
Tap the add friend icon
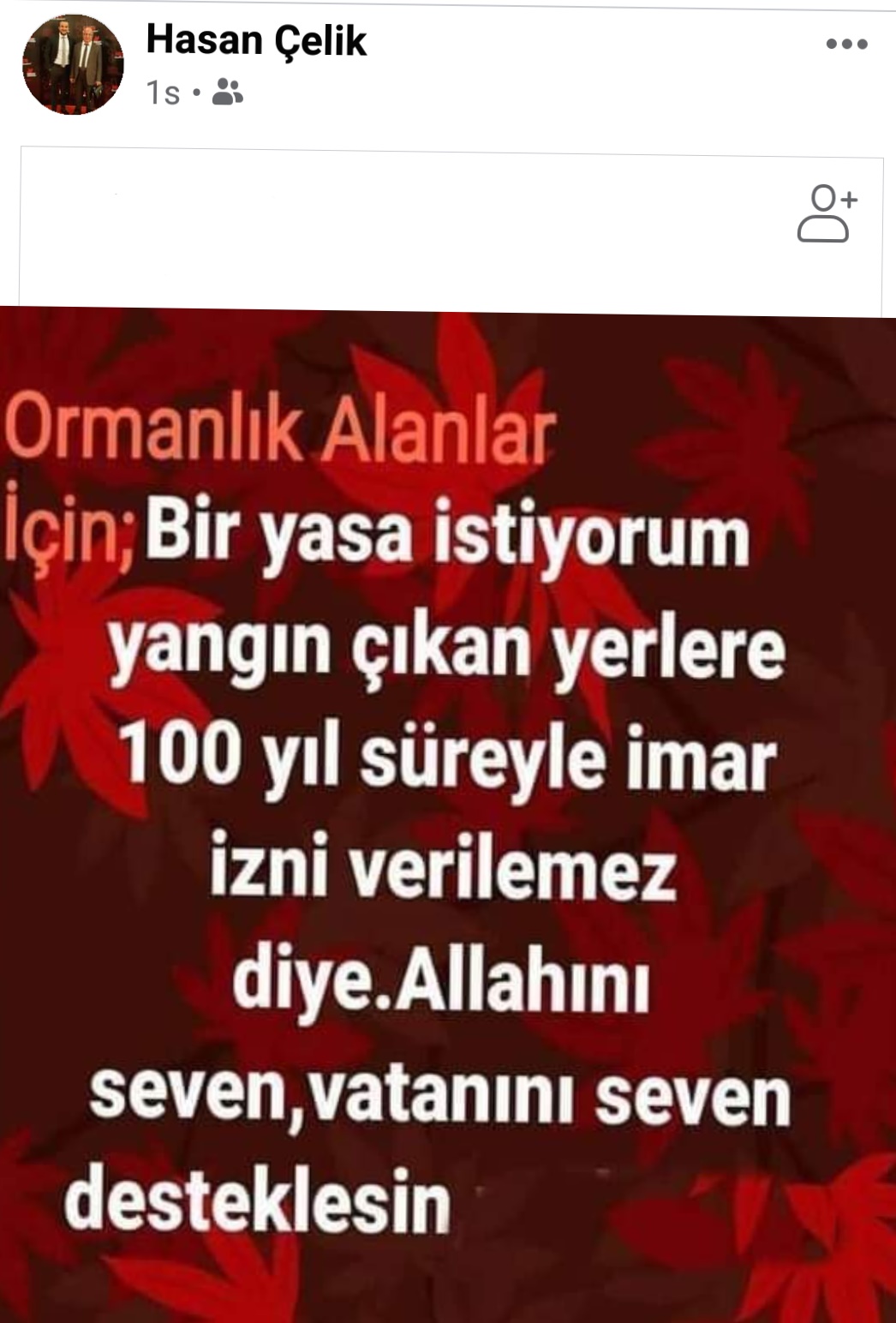(827, 214)
